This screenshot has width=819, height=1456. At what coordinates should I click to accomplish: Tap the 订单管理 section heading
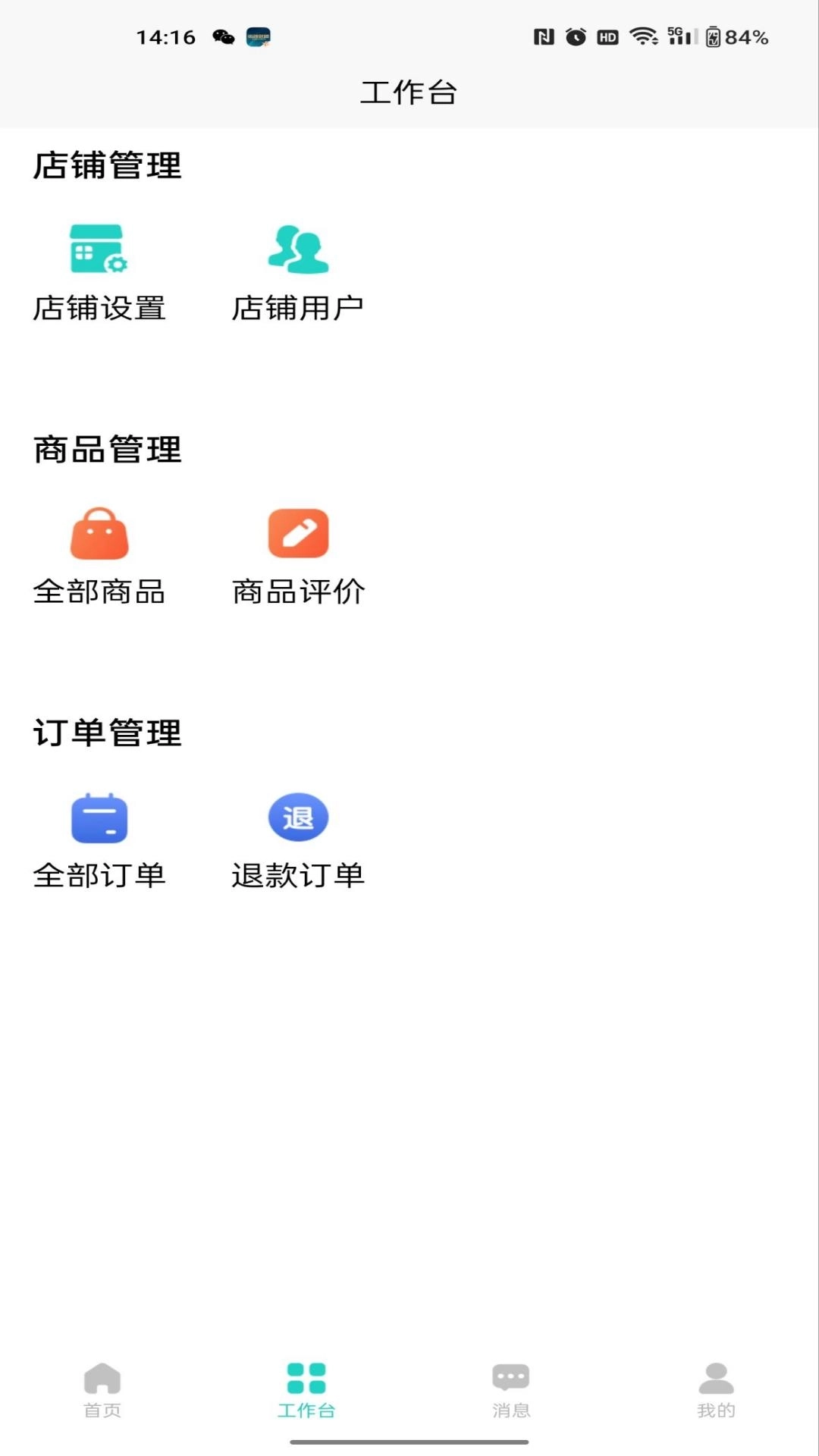point(108,733)
